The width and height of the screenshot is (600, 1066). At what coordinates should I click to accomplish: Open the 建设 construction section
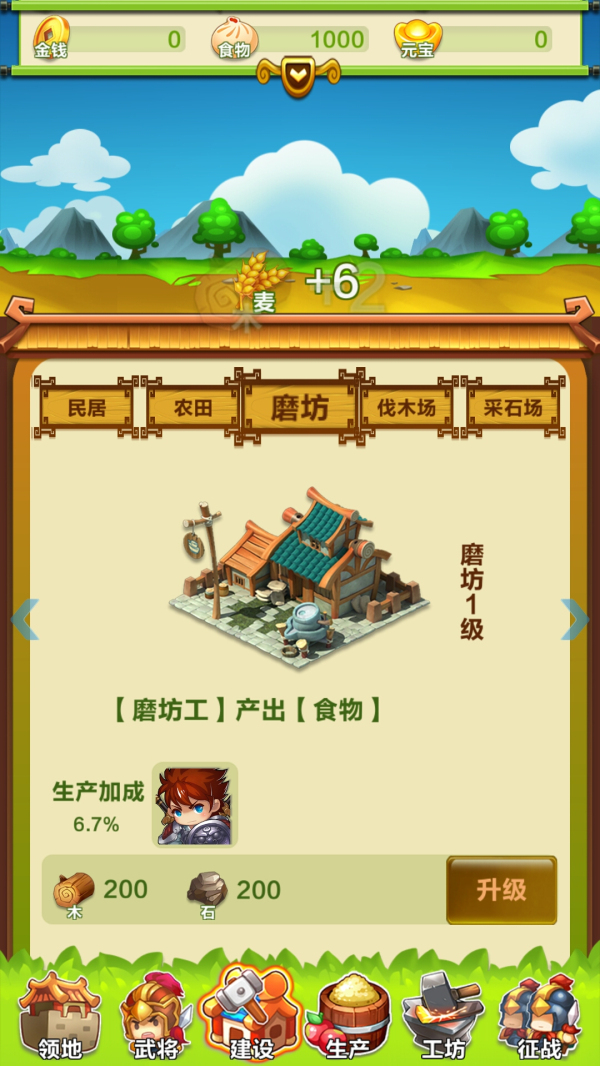[x=251, y=1017]
